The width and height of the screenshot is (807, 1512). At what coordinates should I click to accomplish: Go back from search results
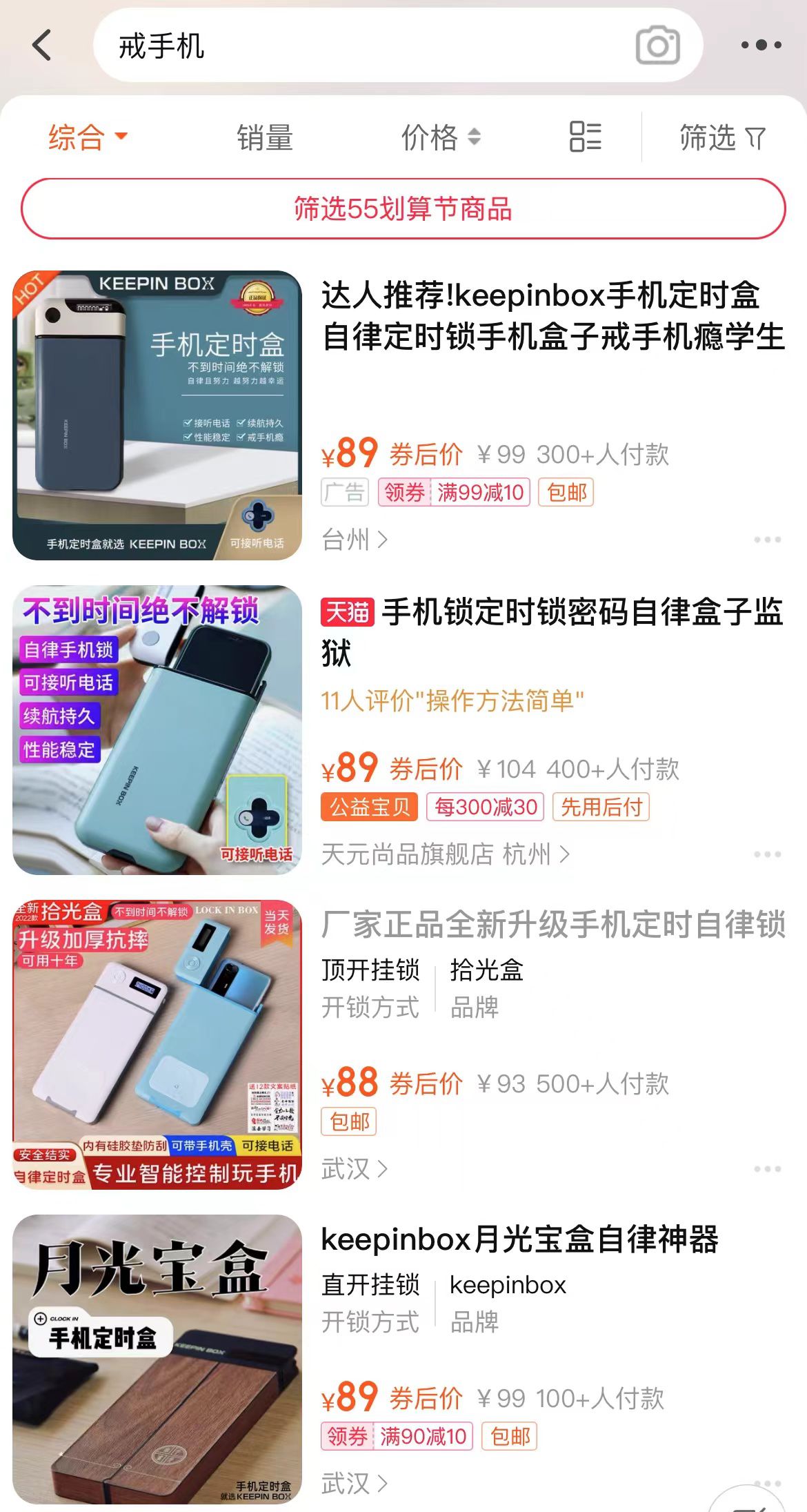point(43,46)
